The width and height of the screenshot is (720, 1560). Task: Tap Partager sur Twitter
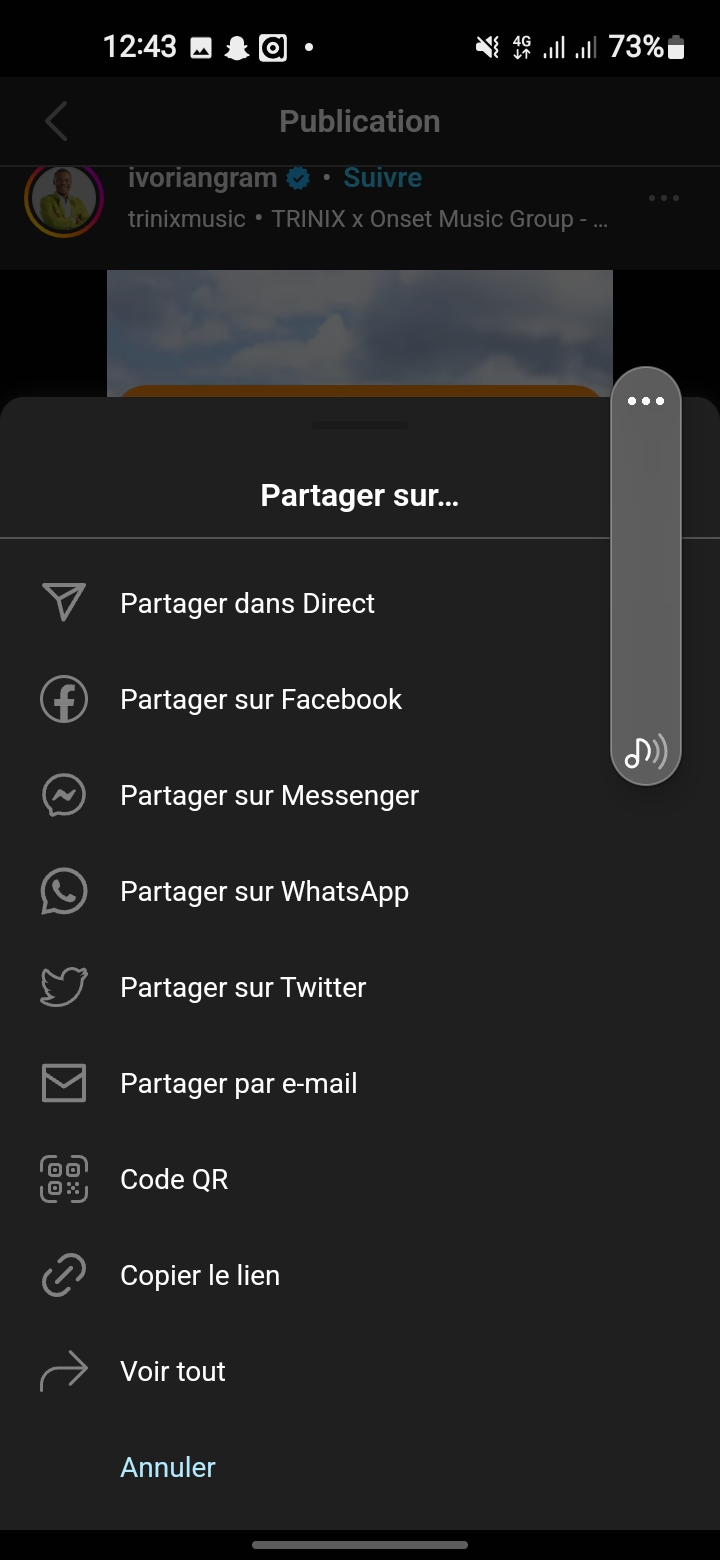point(360,987)
